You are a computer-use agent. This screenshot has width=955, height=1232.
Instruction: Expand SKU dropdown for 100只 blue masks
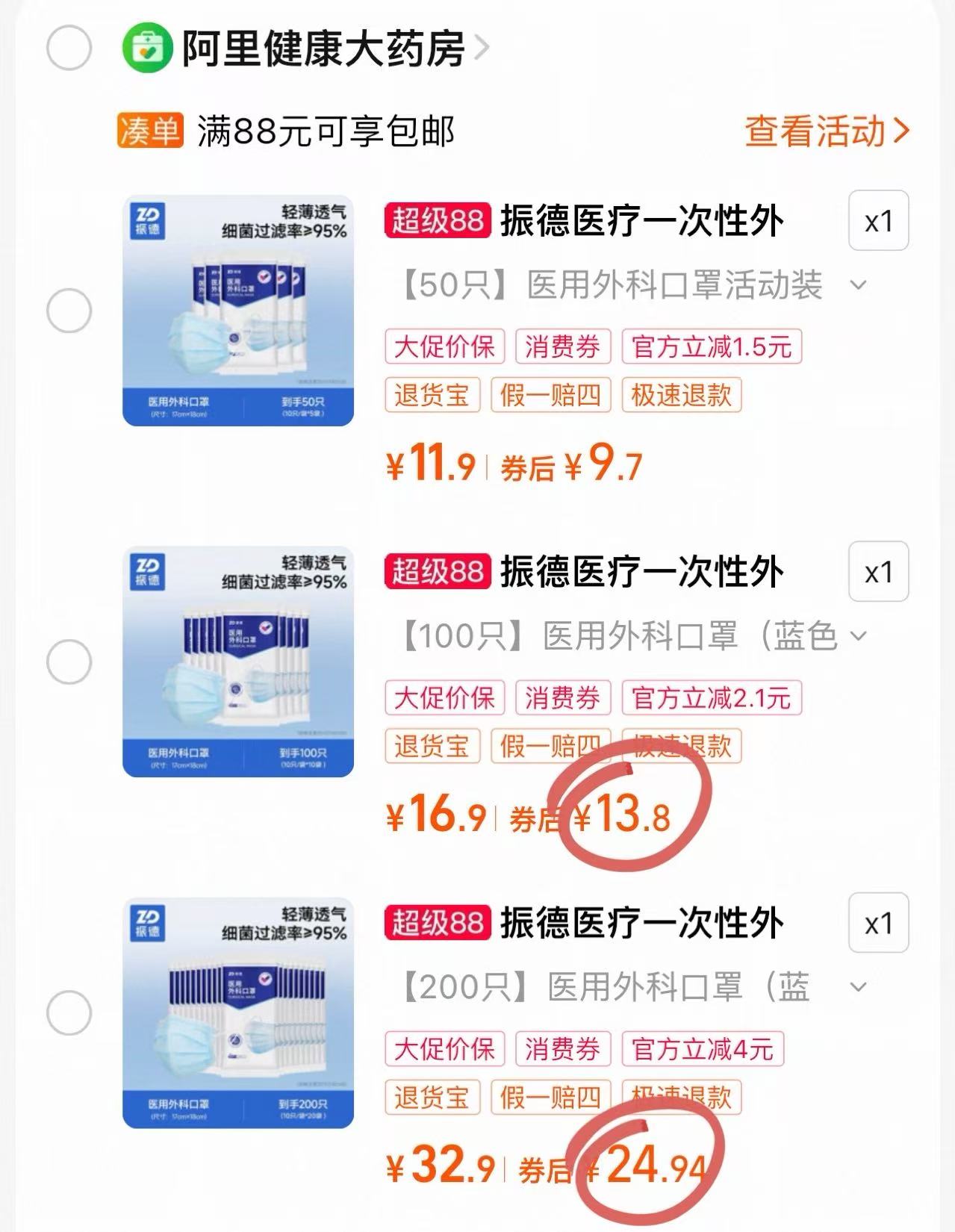coord(857,635)
